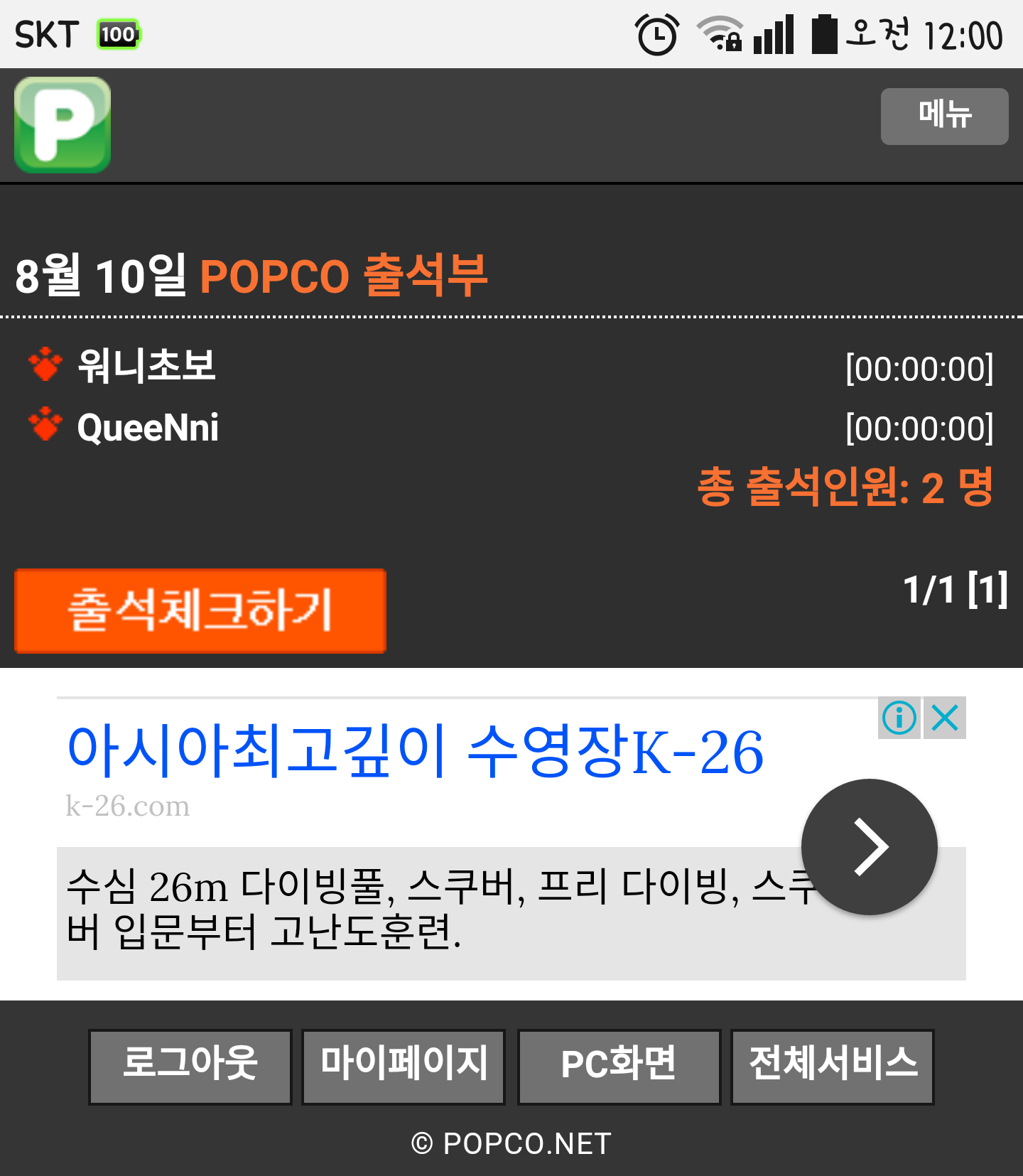Tap the 출석체크하기 attendance check button
This screenshot has width=1023, height=1176.
[x=200, y=611]
